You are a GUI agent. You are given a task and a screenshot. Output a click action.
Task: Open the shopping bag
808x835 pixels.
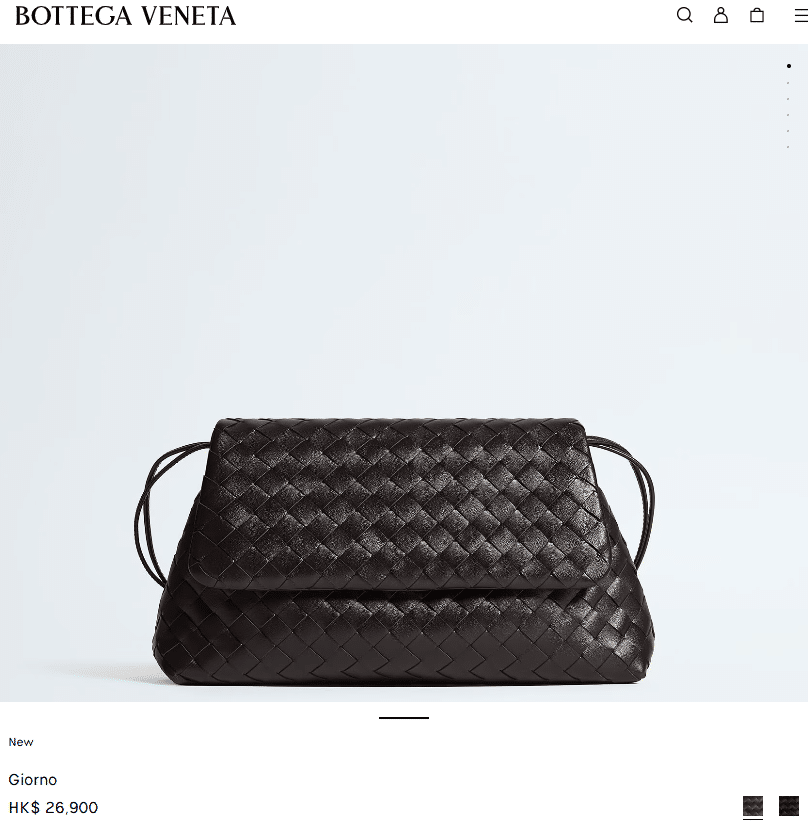tap(757, 15)
